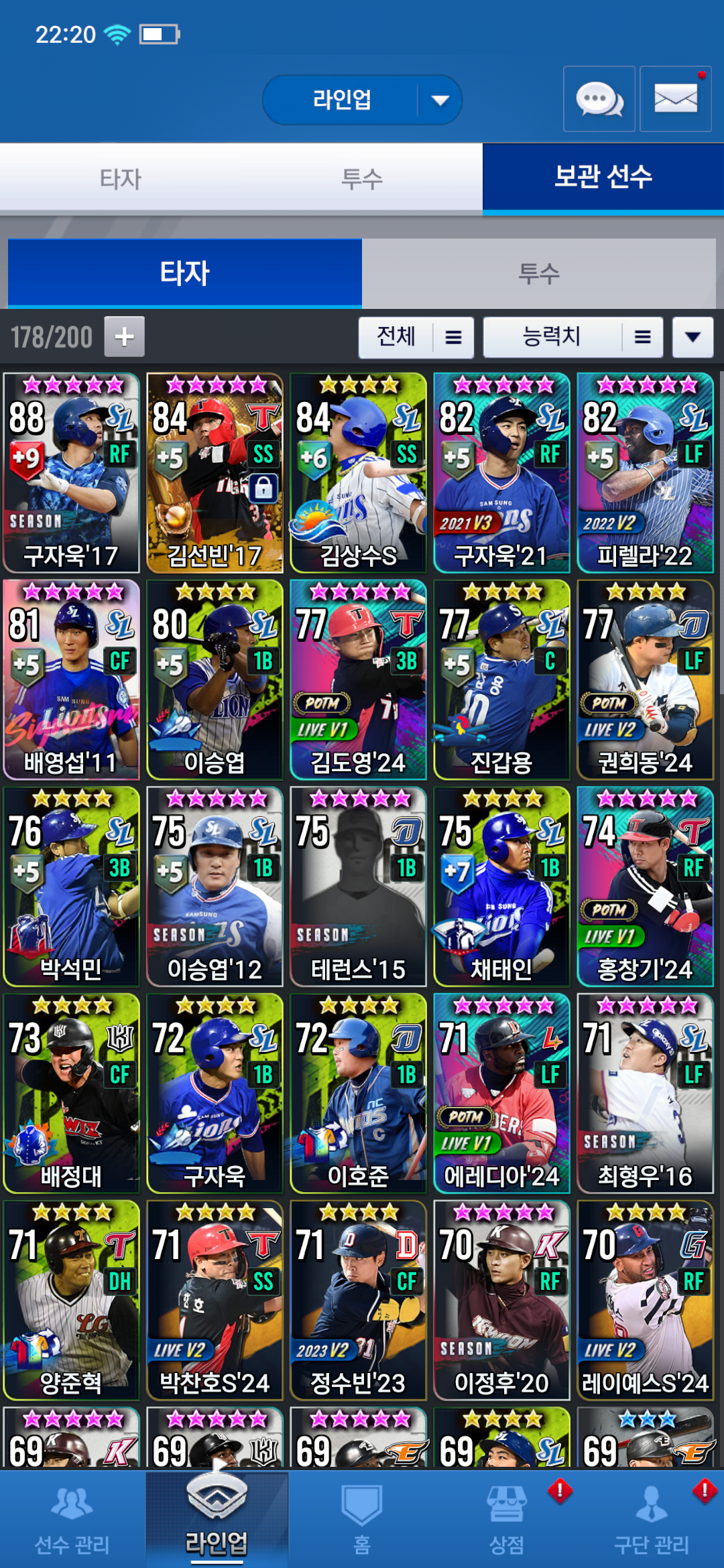Screen dimensions: 724x1568
Task: Select the 김도영'24 player card
Action: tap(358, 679)
